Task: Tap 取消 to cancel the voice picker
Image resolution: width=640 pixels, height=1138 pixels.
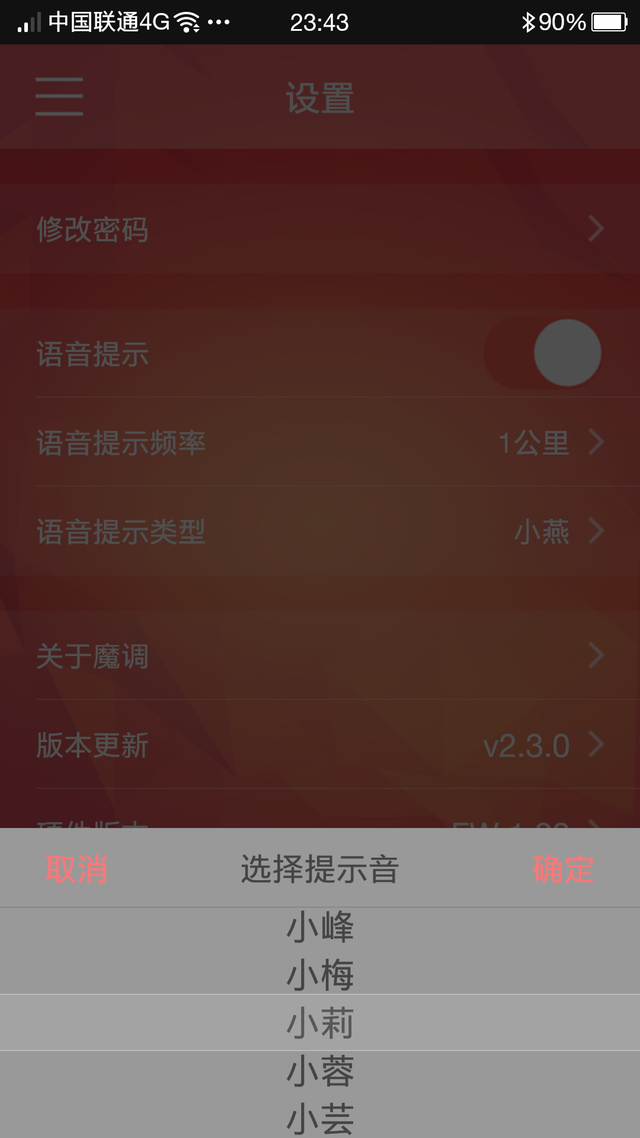Action: tap(77, 869)
